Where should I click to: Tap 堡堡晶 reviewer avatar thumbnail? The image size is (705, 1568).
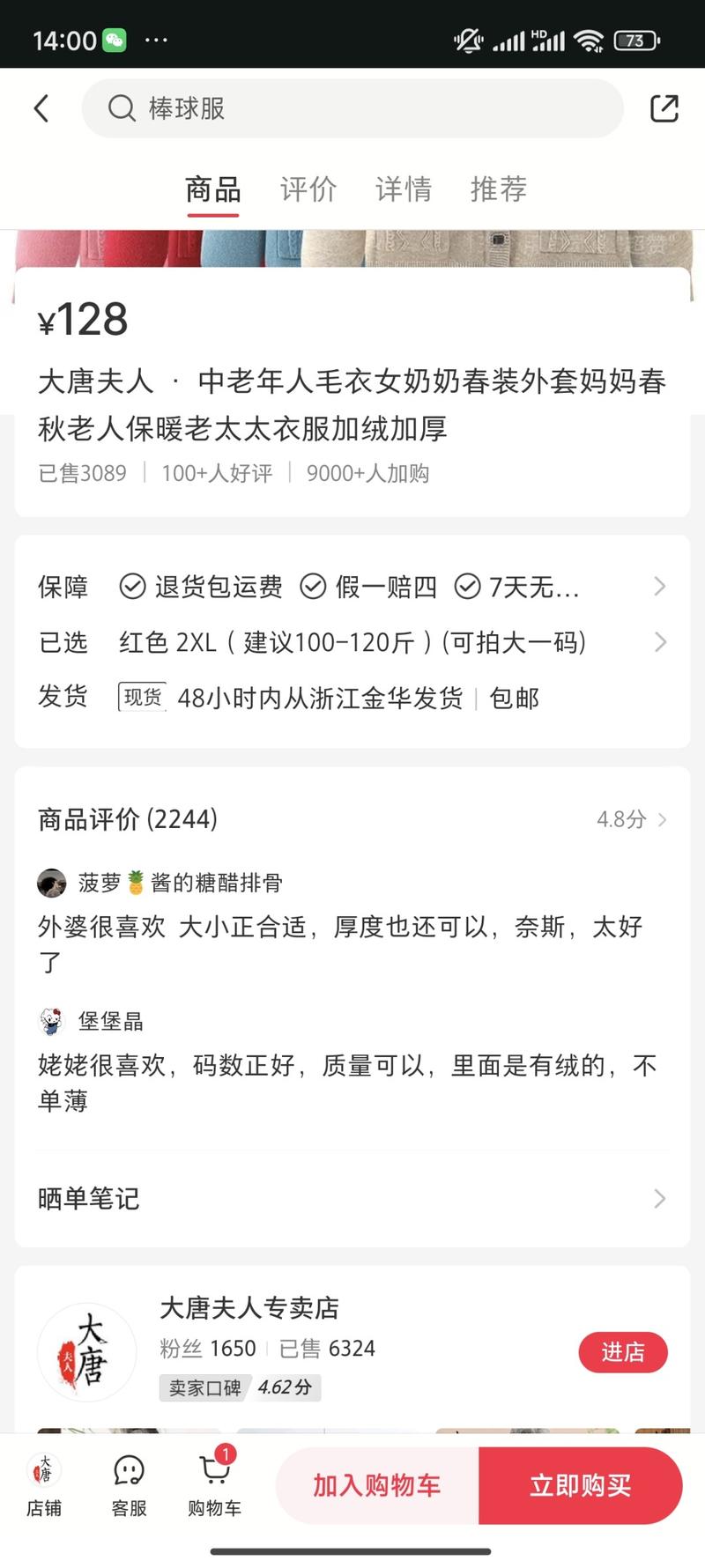pyautogui.click(x=50, y=1020)
